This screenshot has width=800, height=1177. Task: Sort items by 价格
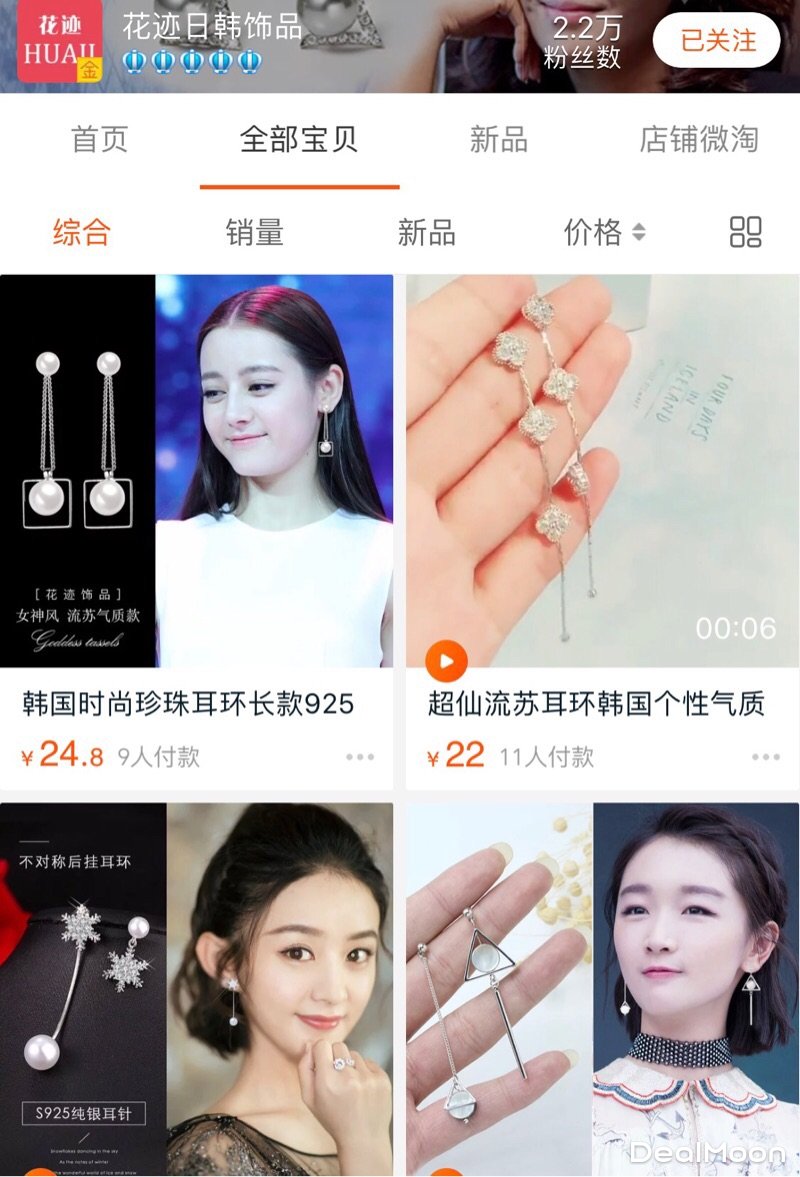point(604,233)
